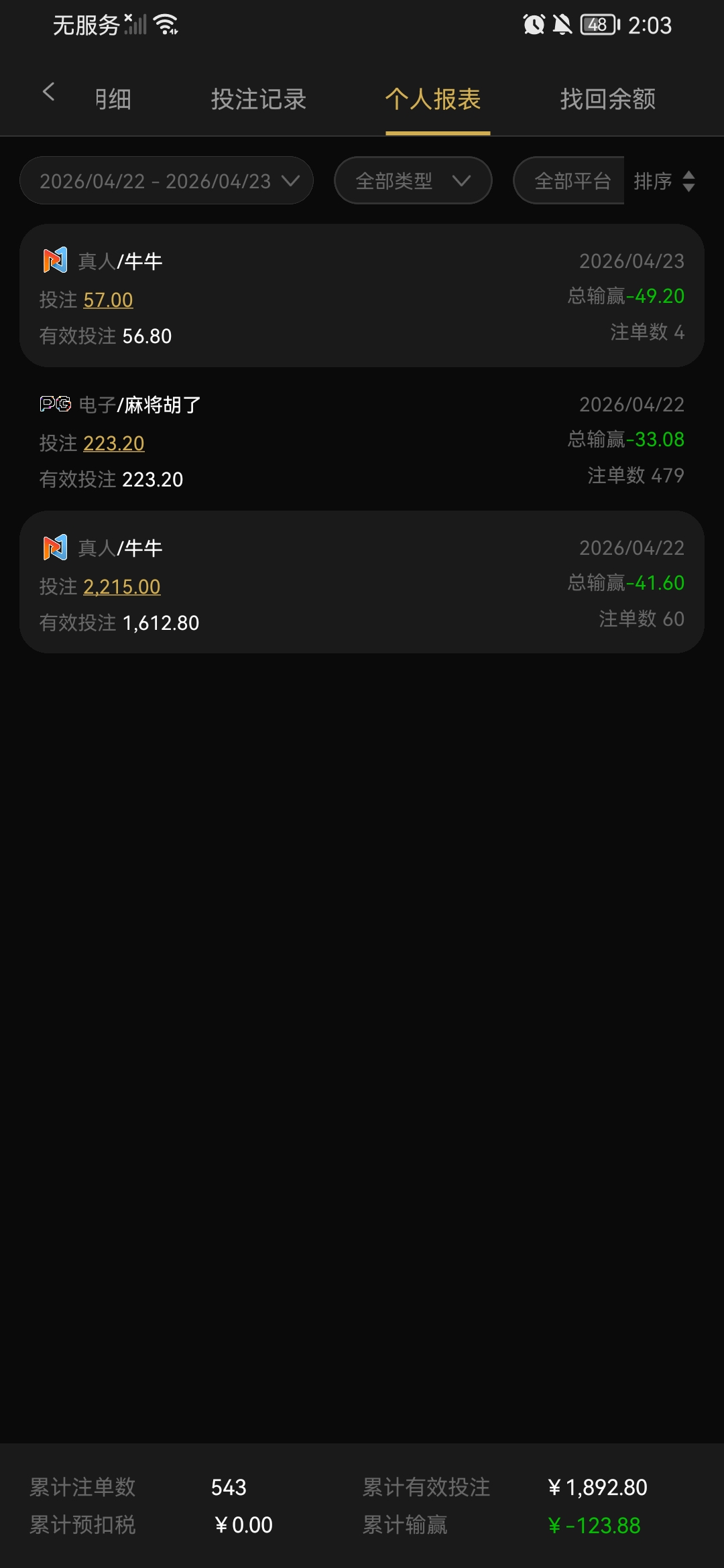Expand the 全部类型 type dropdown

coord(412,180)
